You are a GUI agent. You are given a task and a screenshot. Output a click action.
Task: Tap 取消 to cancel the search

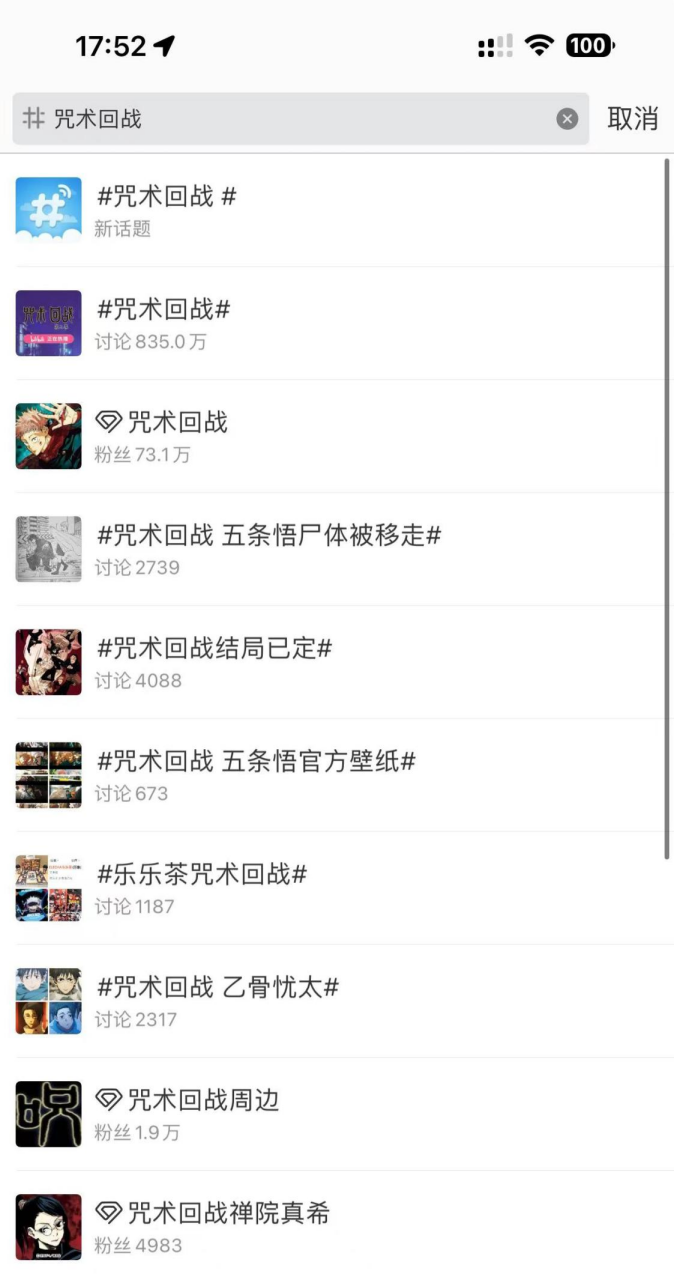(632, 118)
